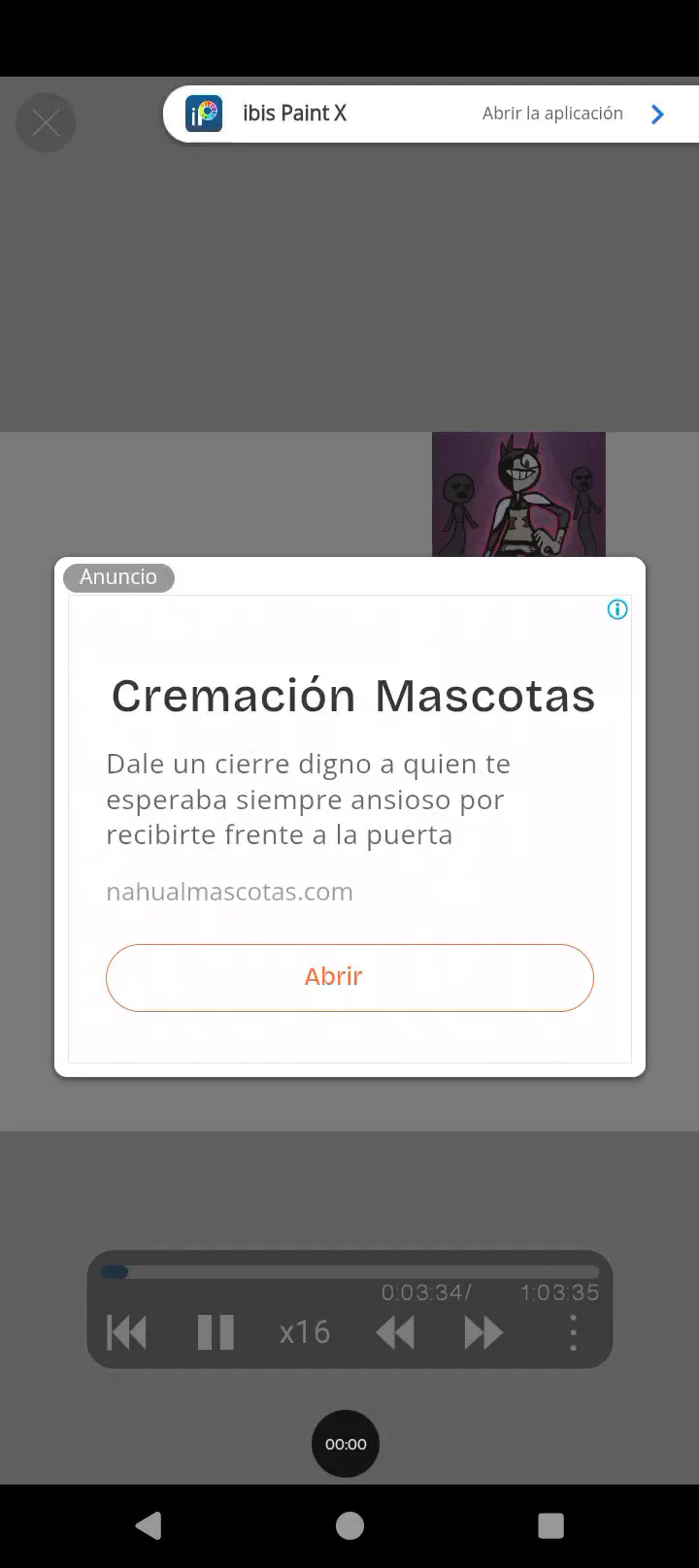Open the ad info icon

click(617, 609)
